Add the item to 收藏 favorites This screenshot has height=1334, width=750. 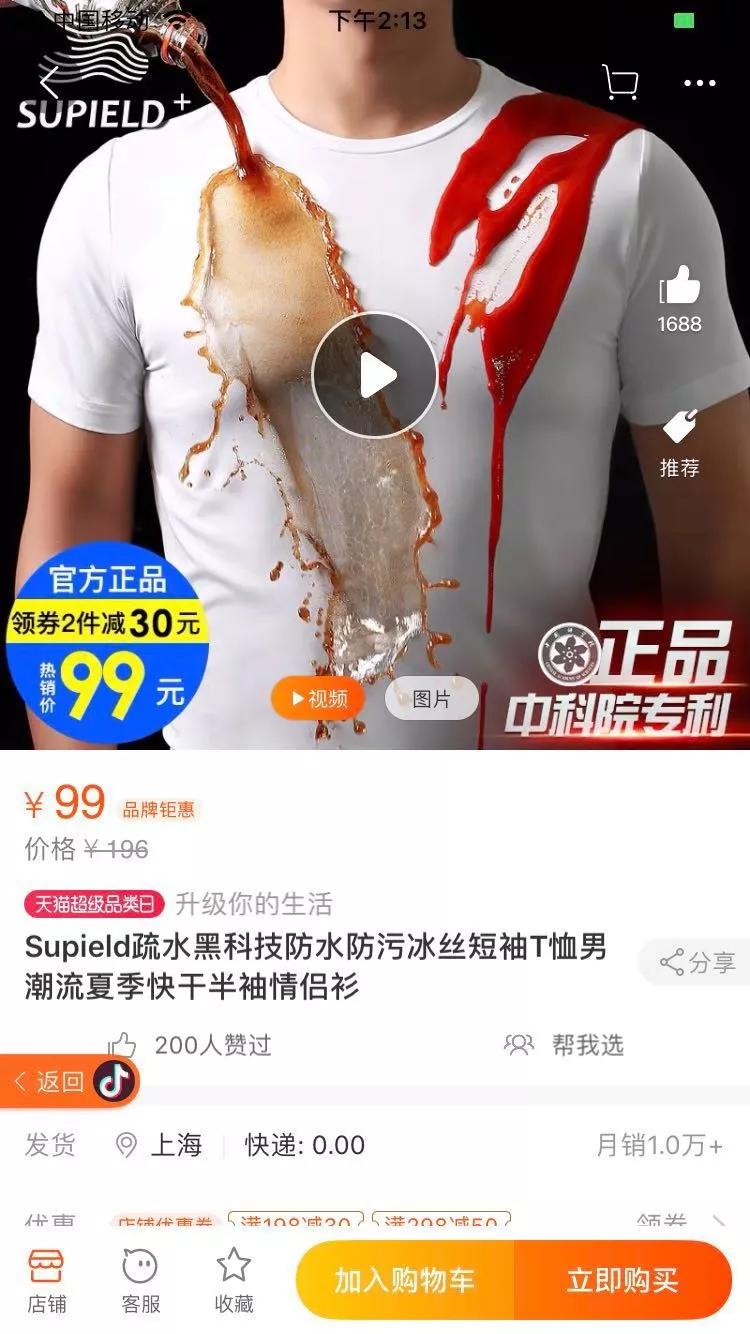[234, 1280]
